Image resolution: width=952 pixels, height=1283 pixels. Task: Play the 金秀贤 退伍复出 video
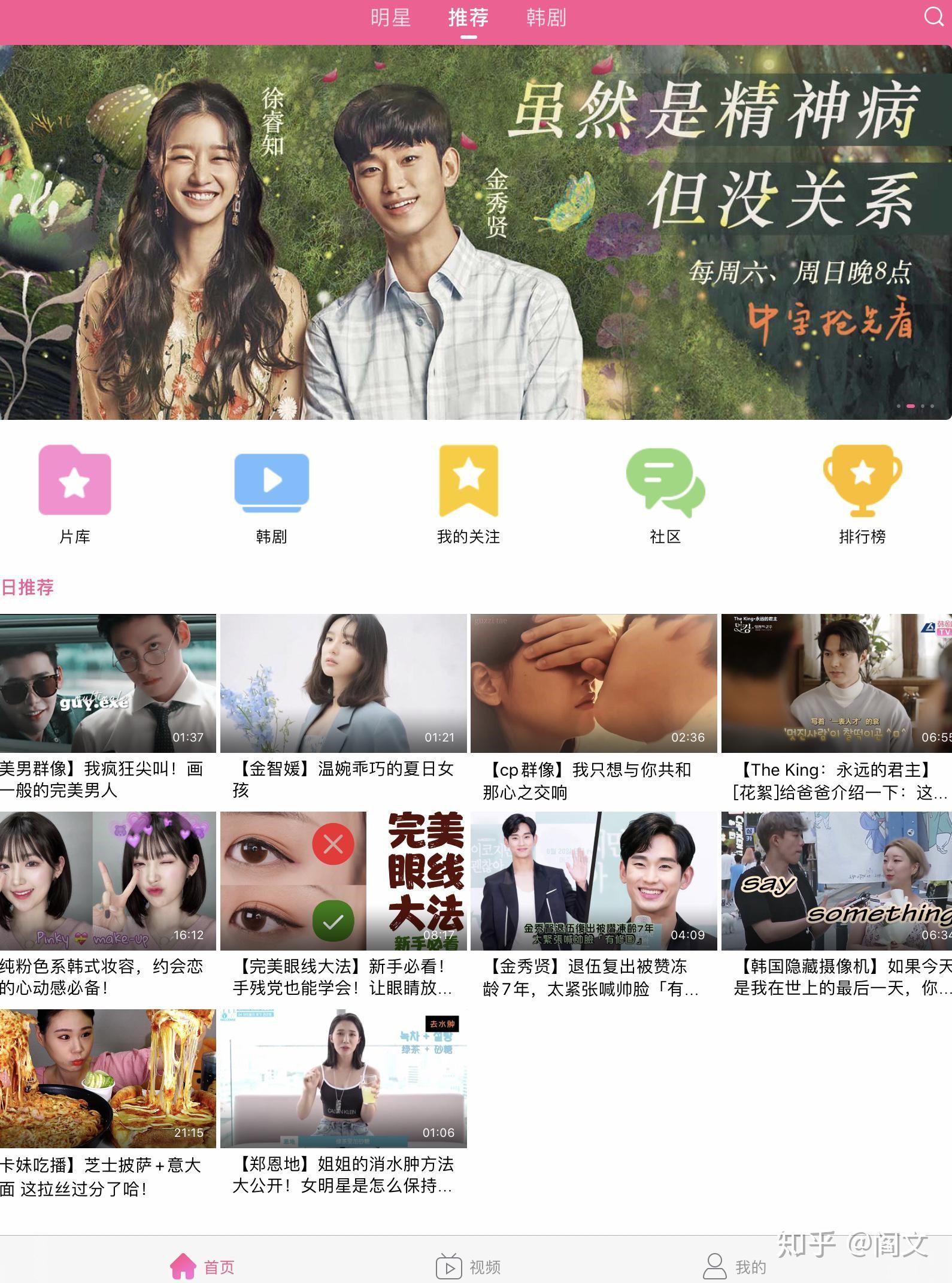[x=593, y=881]
